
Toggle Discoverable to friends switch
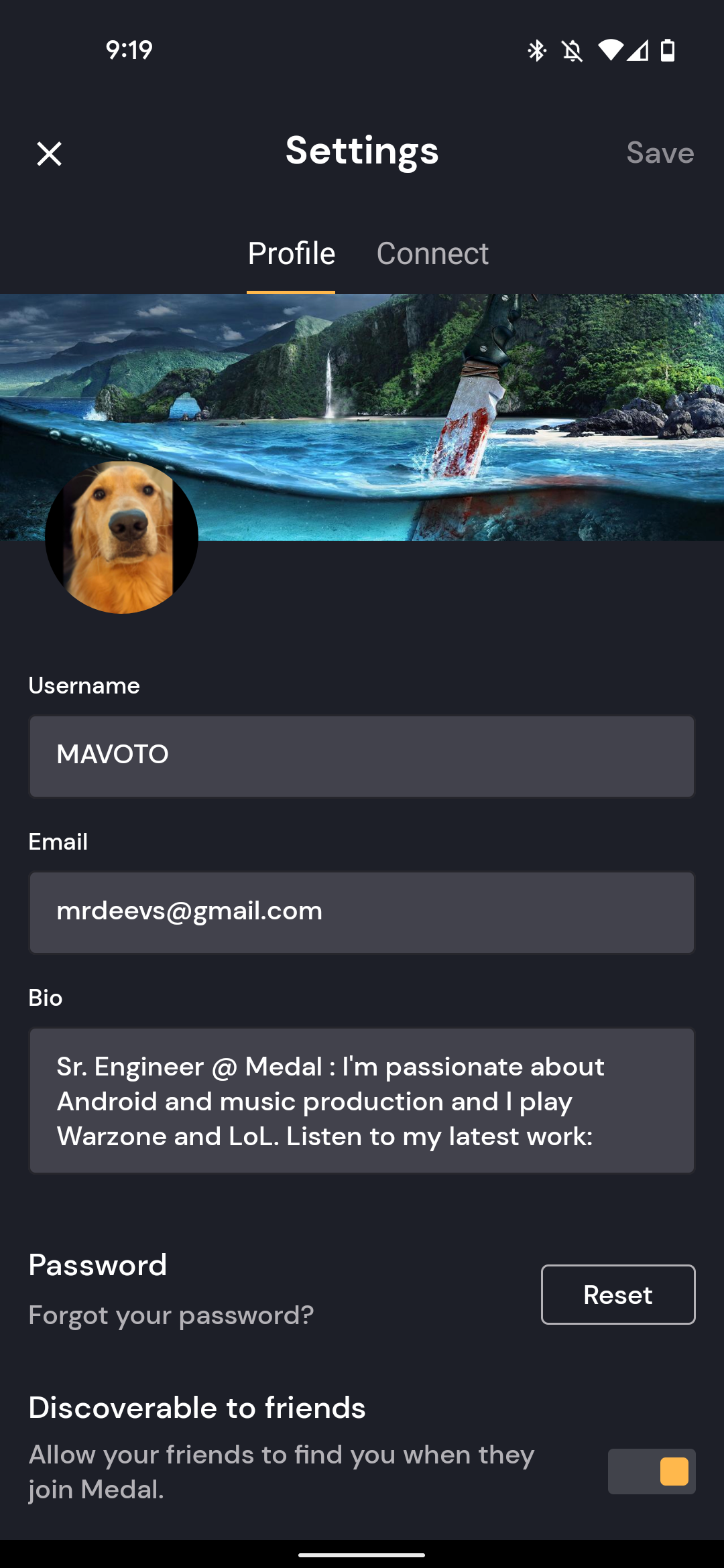(x=652, y=1472)
